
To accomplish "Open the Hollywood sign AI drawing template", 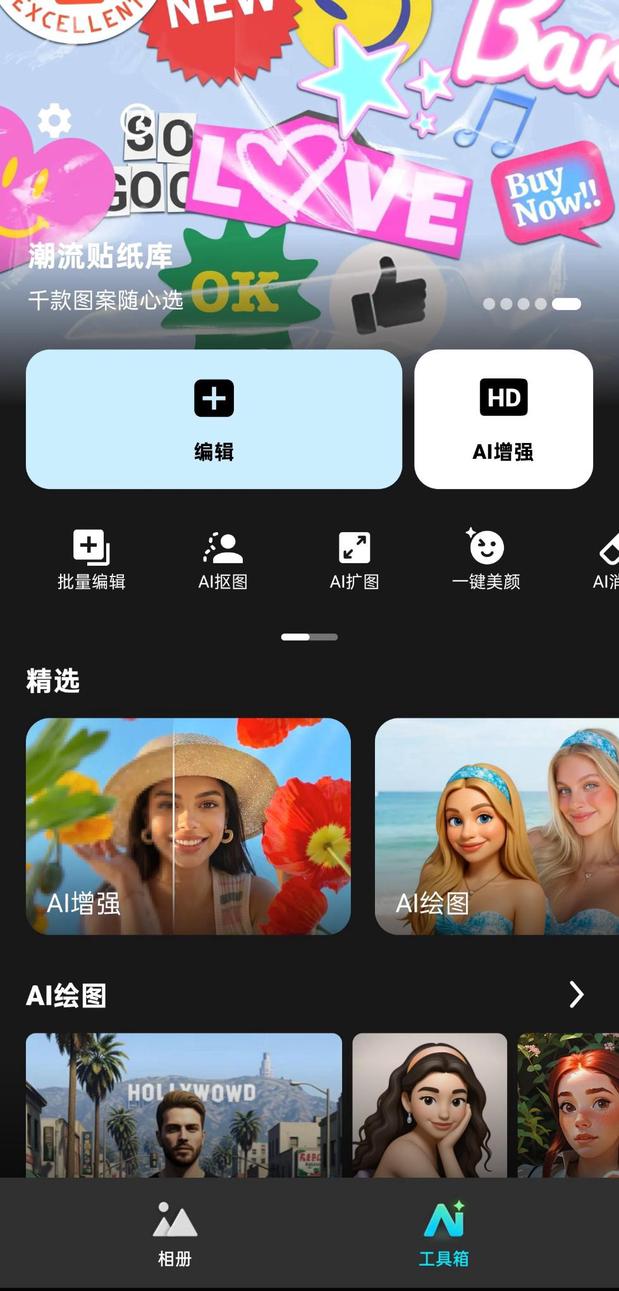I will pos(183,1105).
